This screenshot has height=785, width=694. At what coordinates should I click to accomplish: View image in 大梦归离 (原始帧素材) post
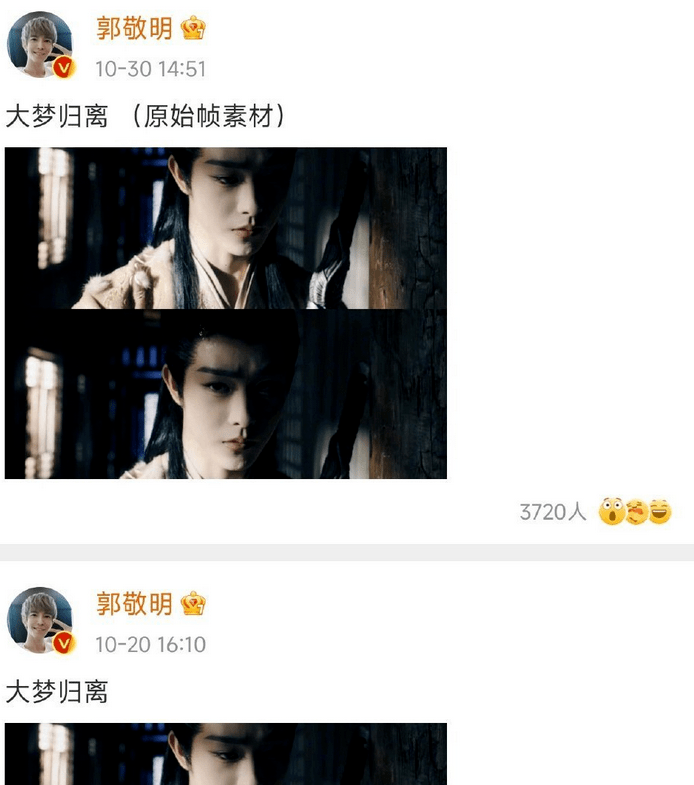coord(226,313)
